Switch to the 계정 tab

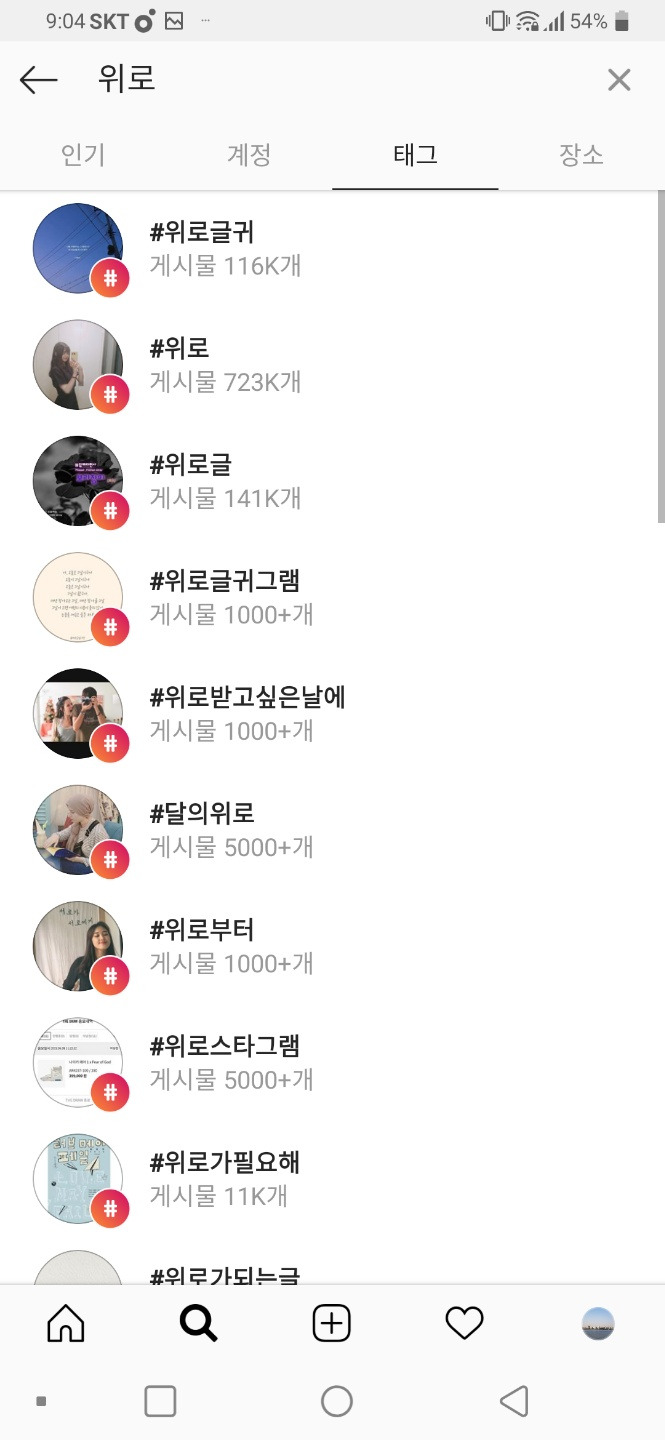(x=249, y=155)
